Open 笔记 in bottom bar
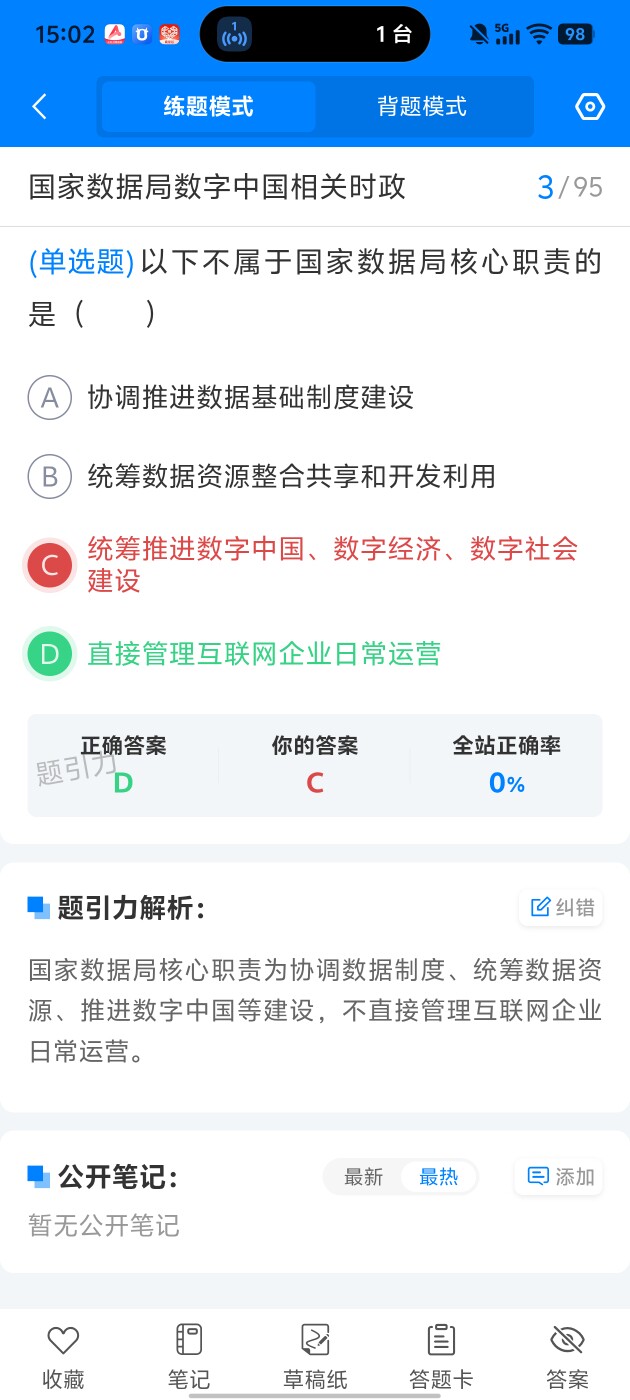Screen dimensions: 630x1400 pyautogui.click(x=189, y=1356)
